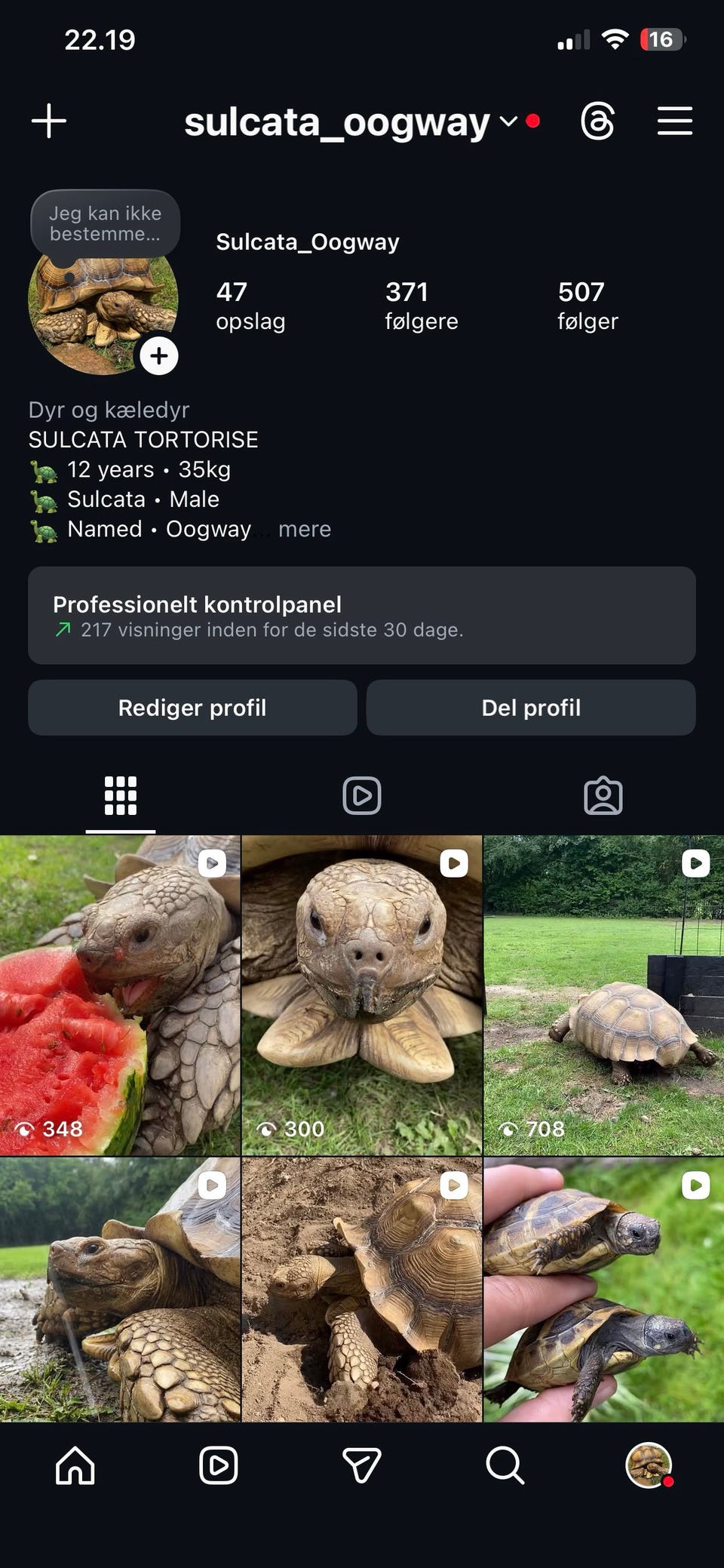
Task: Open the note bubble 'Jeg kan ikke bestemme…'
Action: click(x=104, y=223)
